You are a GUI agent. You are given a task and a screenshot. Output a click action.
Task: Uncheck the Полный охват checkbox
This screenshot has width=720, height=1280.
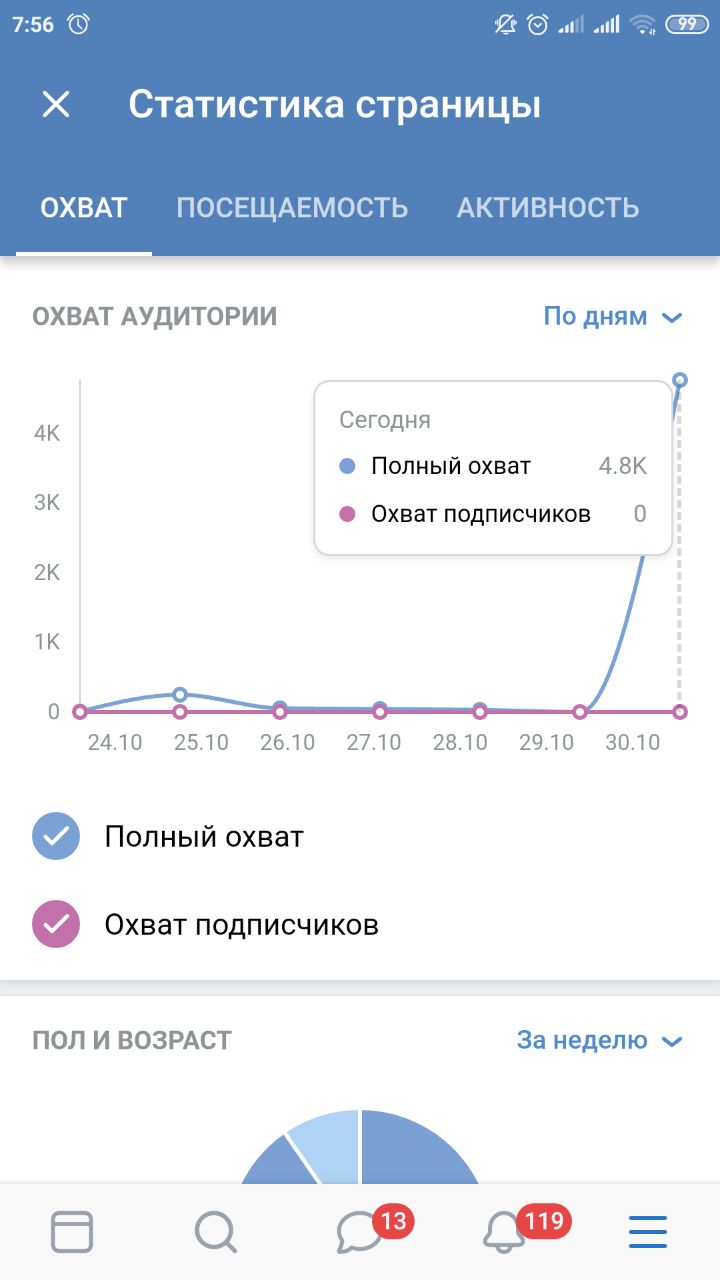pos(56,837)
